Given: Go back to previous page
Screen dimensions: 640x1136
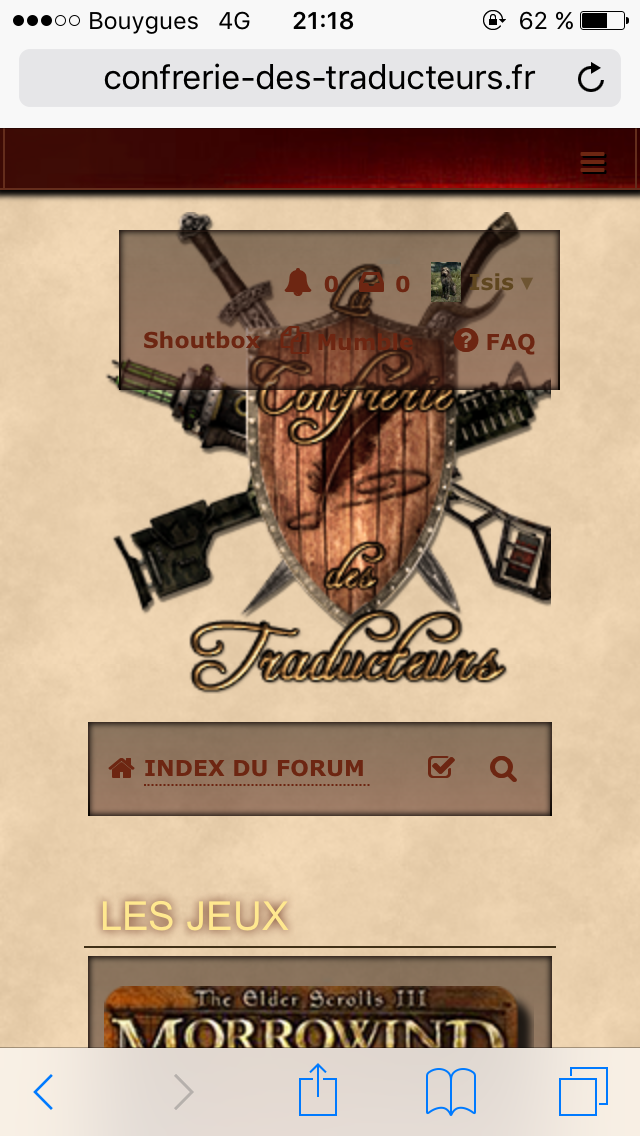Looking at the screenshot, I should (x=43, y=1092).
